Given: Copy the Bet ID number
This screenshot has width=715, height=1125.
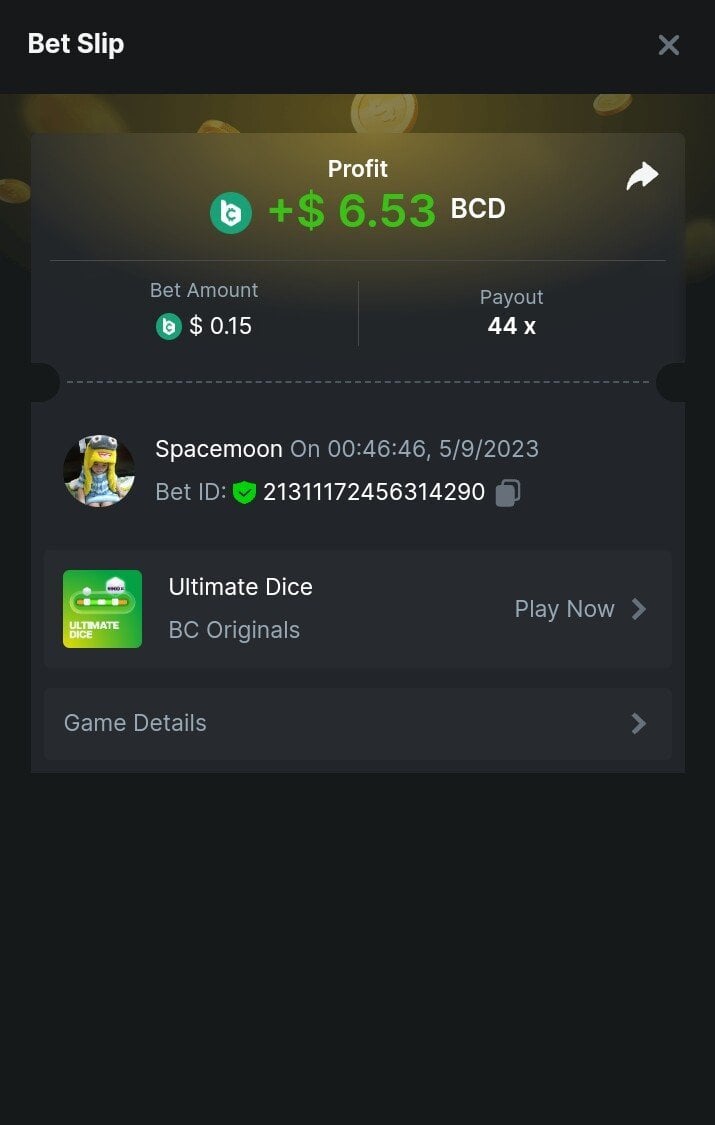Looking at the screenshot, I should tap(508, 493).
